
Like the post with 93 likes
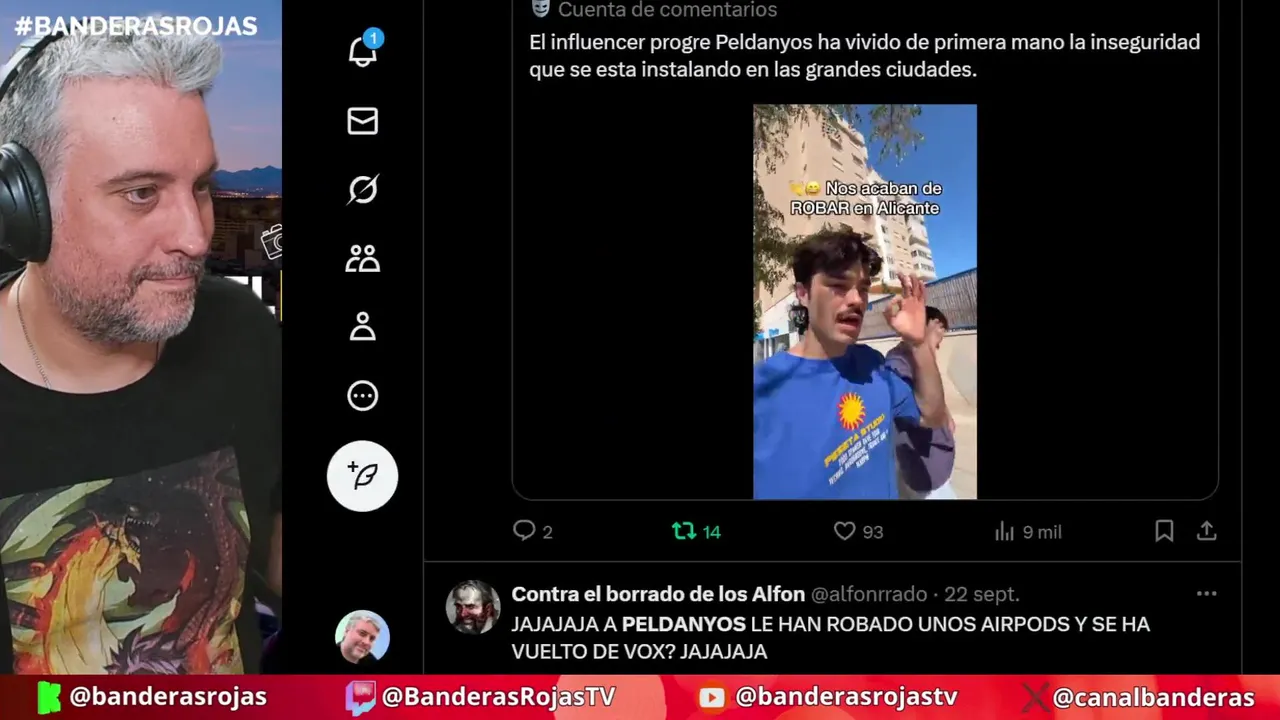click(845, 531)
